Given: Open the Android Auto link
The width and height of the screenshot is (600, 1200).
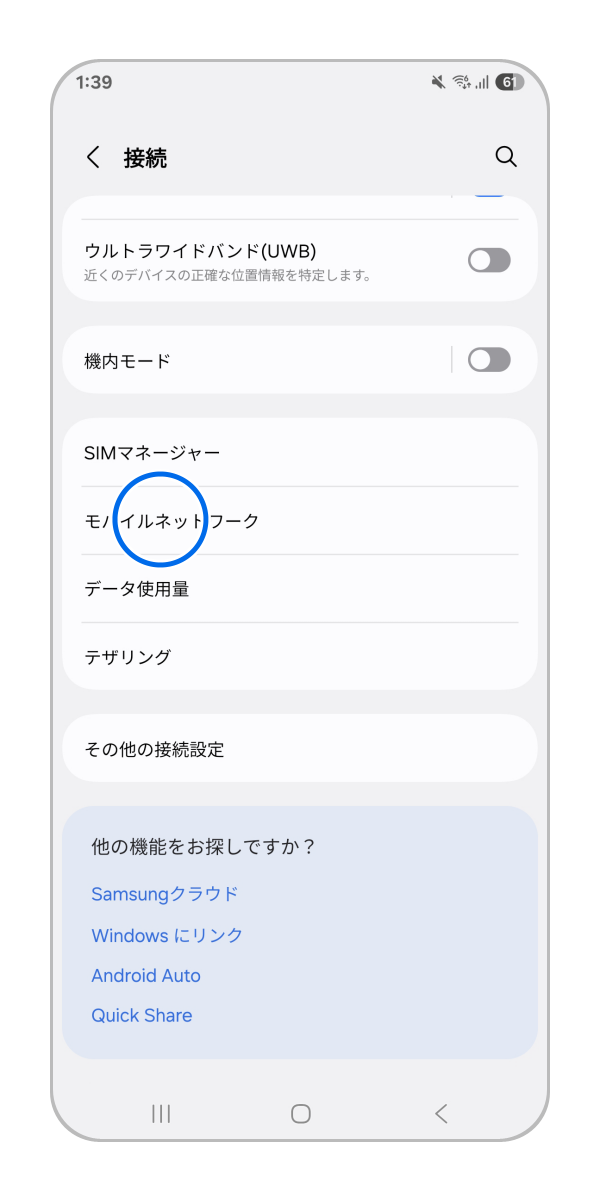Looking at the screenshot, I should 146,976.
